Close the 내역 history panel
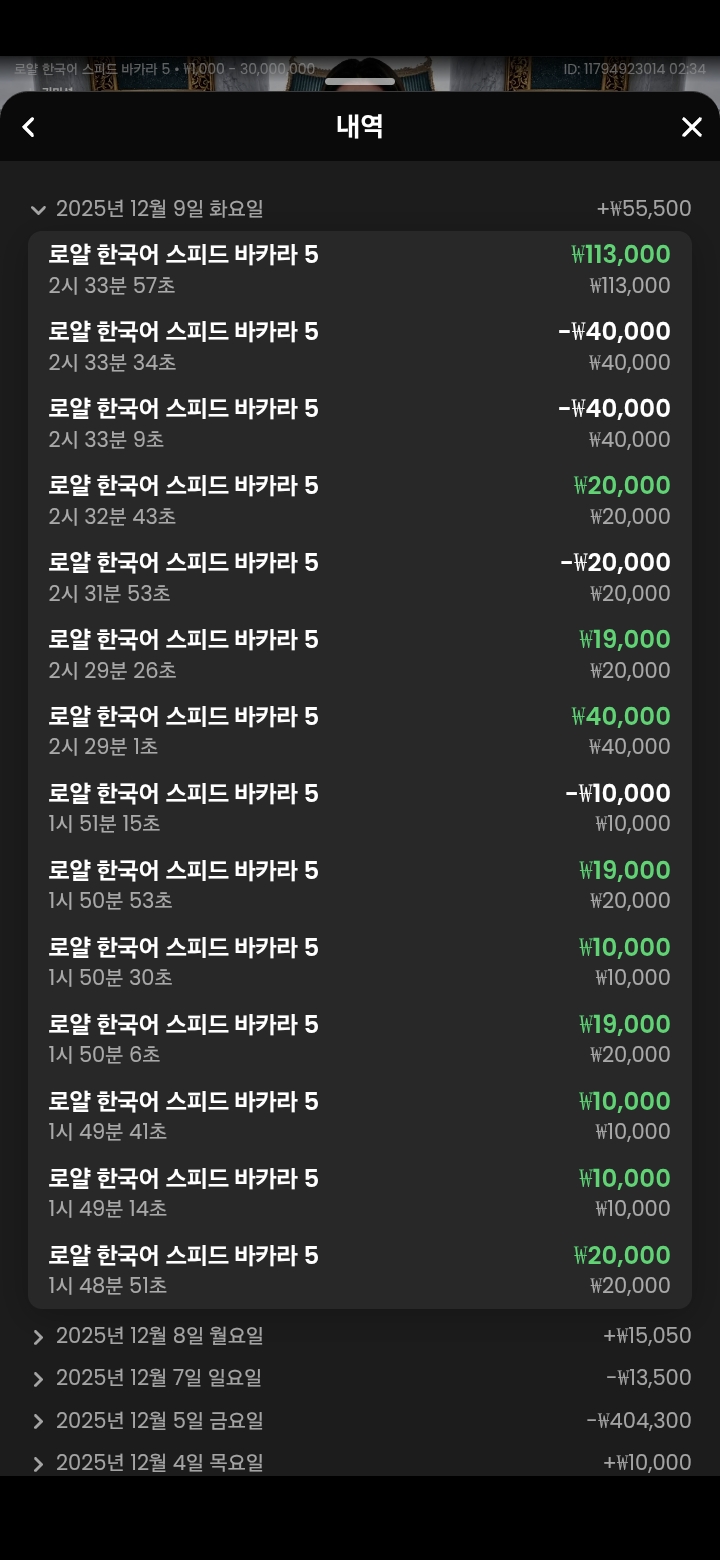The image size is (720, 1560). pyautogui.click(x=691, y=127)
